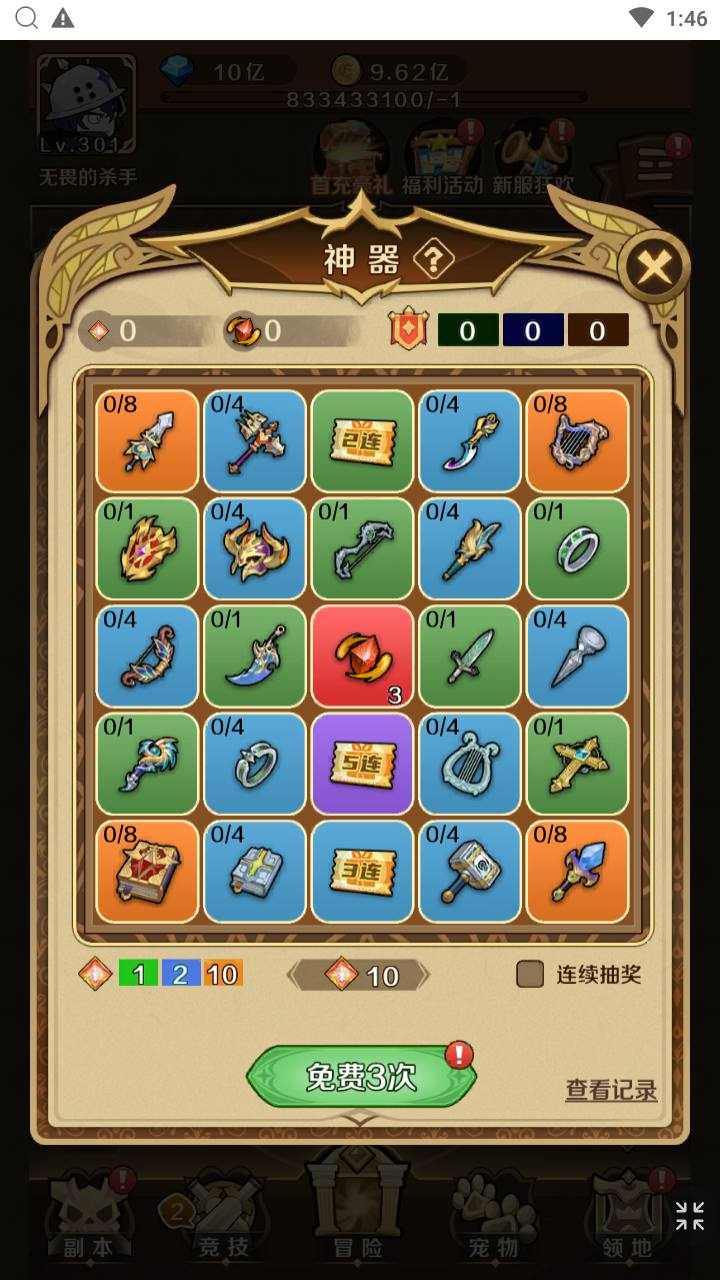
Task: Open the orange spellbook artifact tile
Action: point(147,872)
